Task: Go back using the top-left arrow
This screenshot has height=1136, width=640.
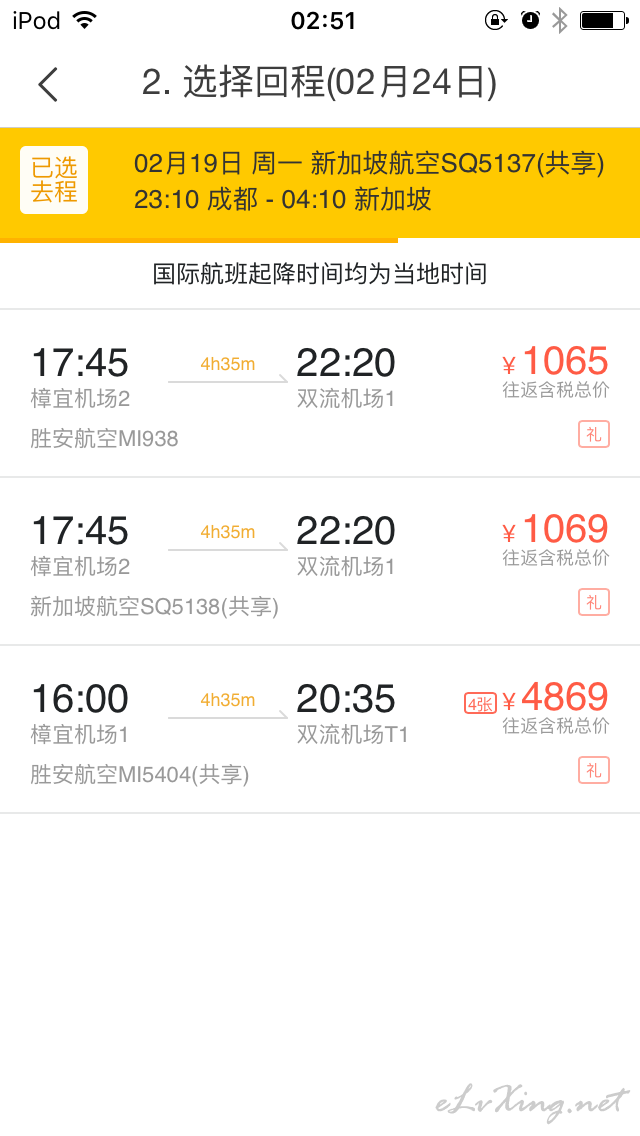Action: [x=48, y=84]
